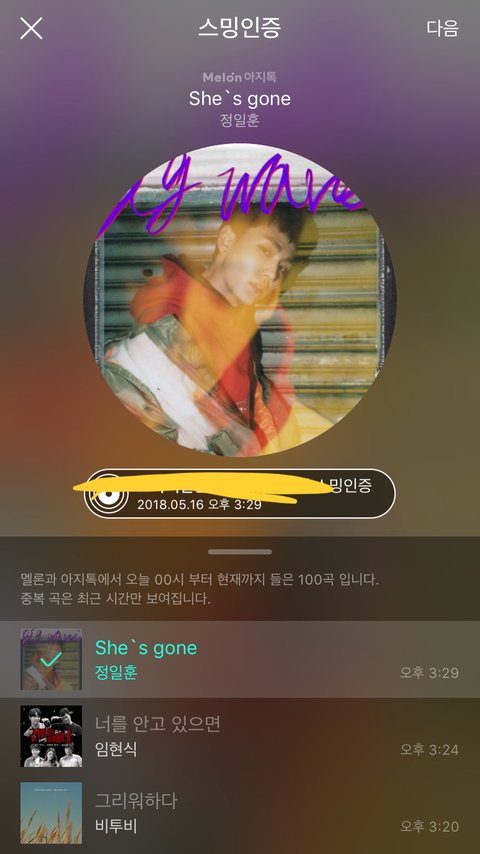Tap the song list drag handle

[x=240, y=552]
